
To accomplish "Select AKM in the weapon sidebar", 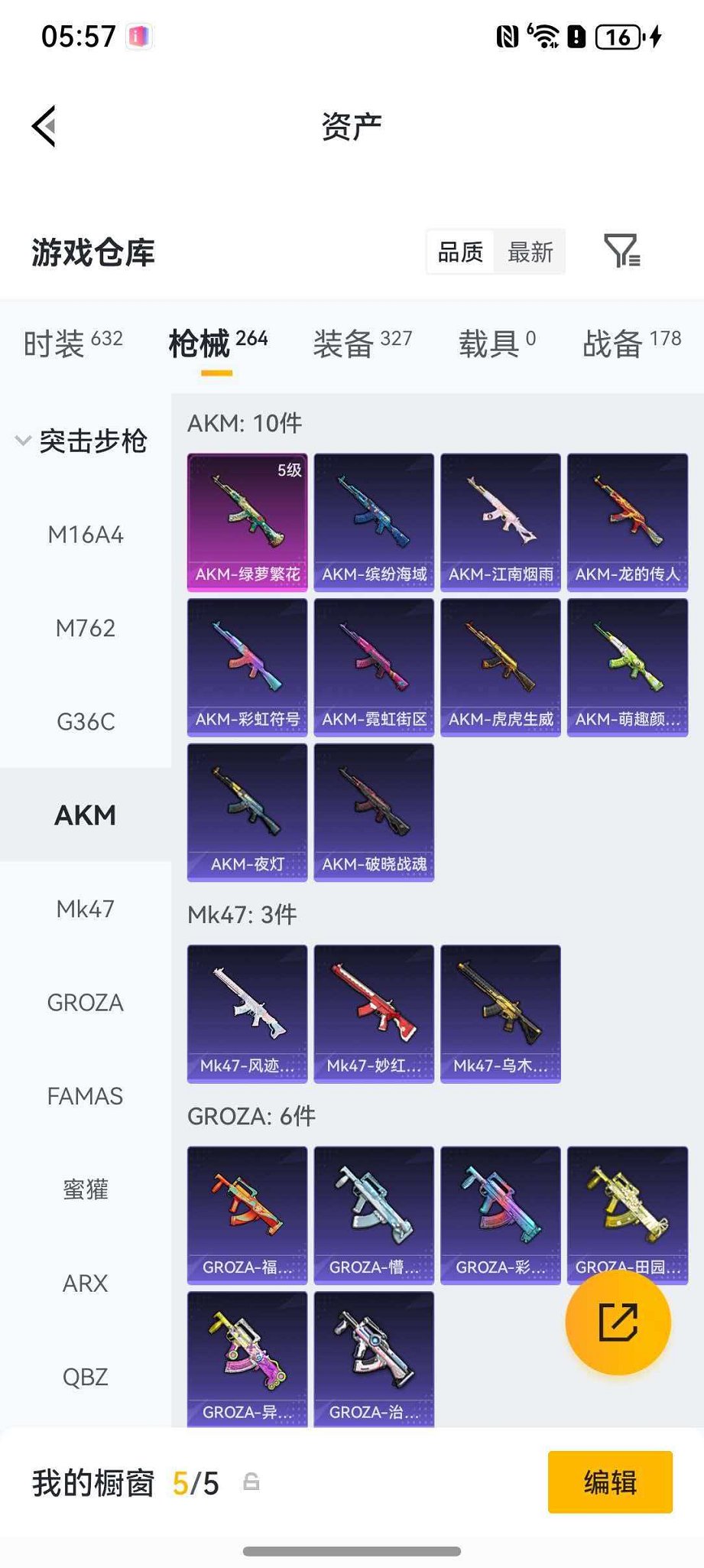I will pyautogui.click(x=85, y=815).
